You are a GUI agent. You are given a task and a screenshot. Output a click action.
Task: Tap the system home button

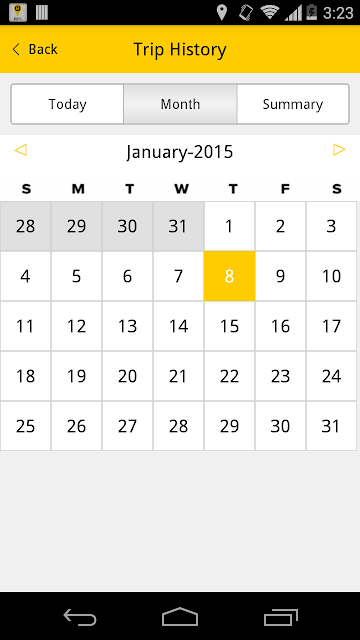click(180, 617)
